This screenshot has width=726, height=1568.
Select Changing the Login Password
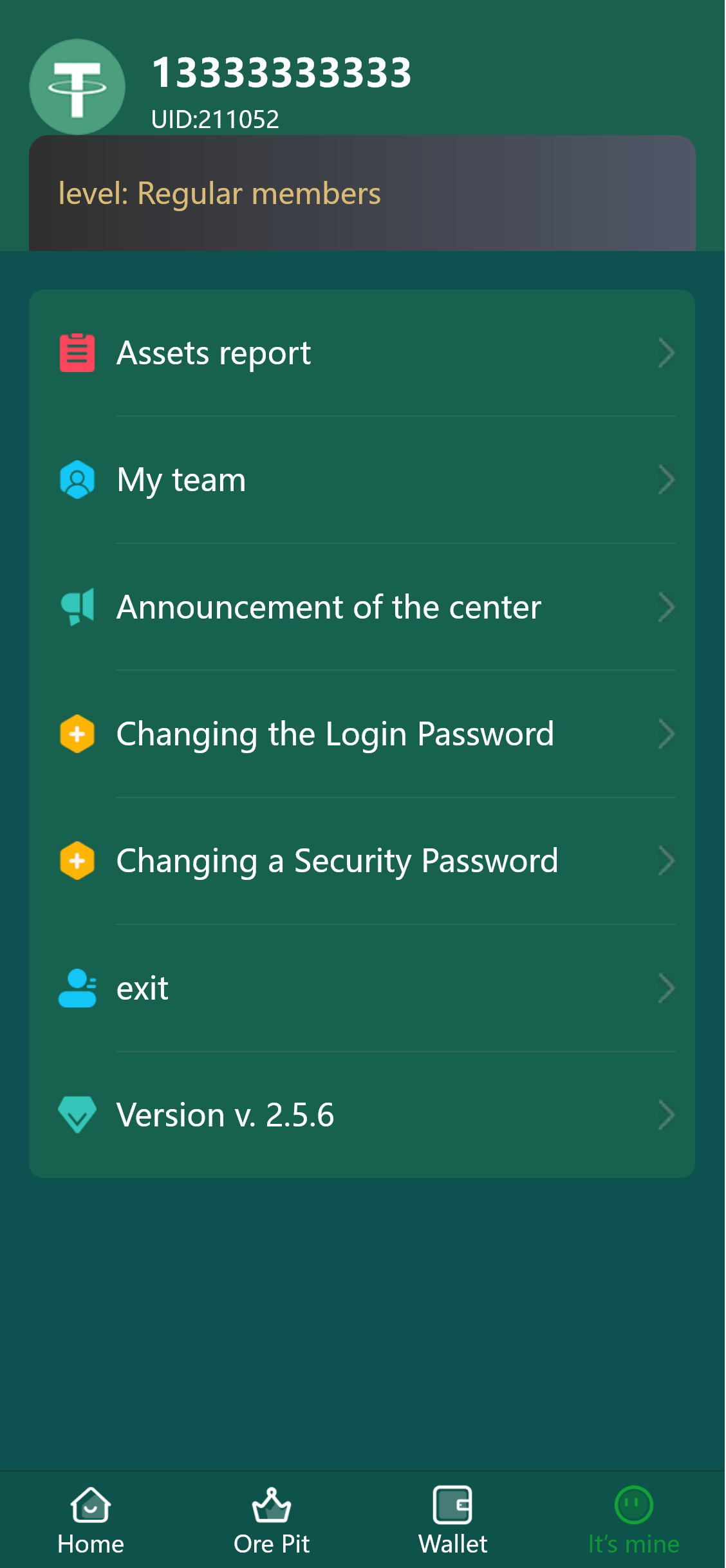click(362, 734)
